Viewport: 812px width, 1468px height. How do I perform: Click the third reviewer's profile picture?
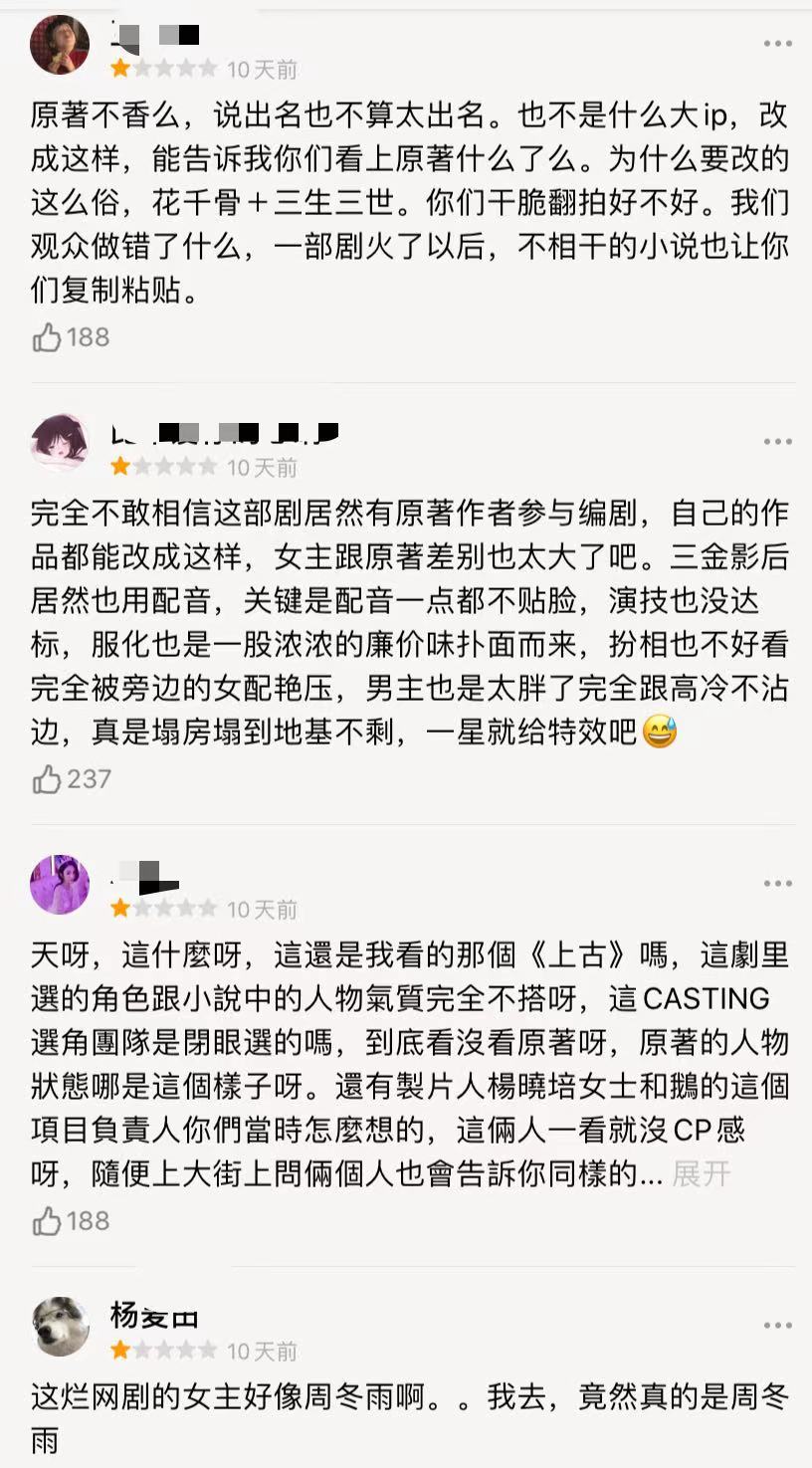tap(60, 884)
